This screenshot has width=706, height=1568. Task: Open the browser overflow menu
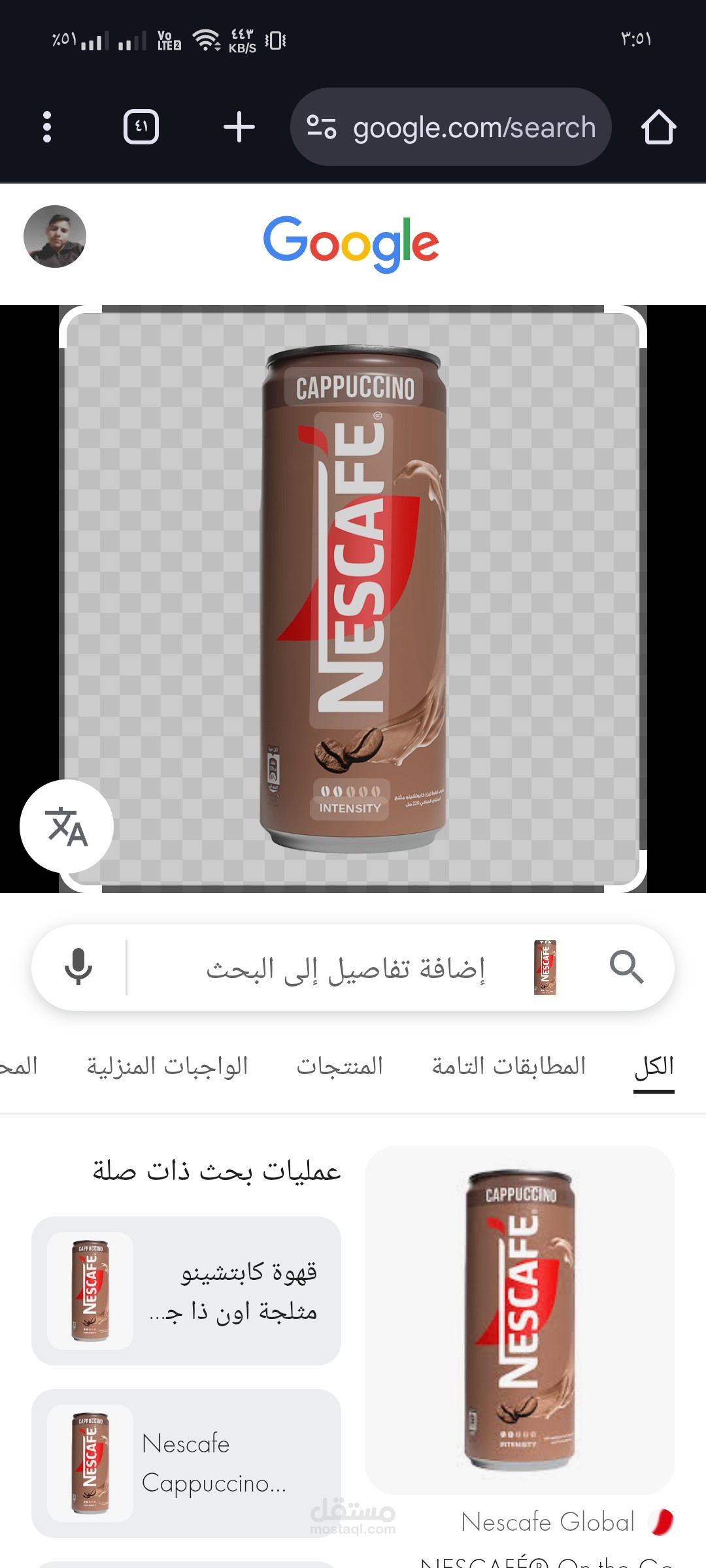46,127
